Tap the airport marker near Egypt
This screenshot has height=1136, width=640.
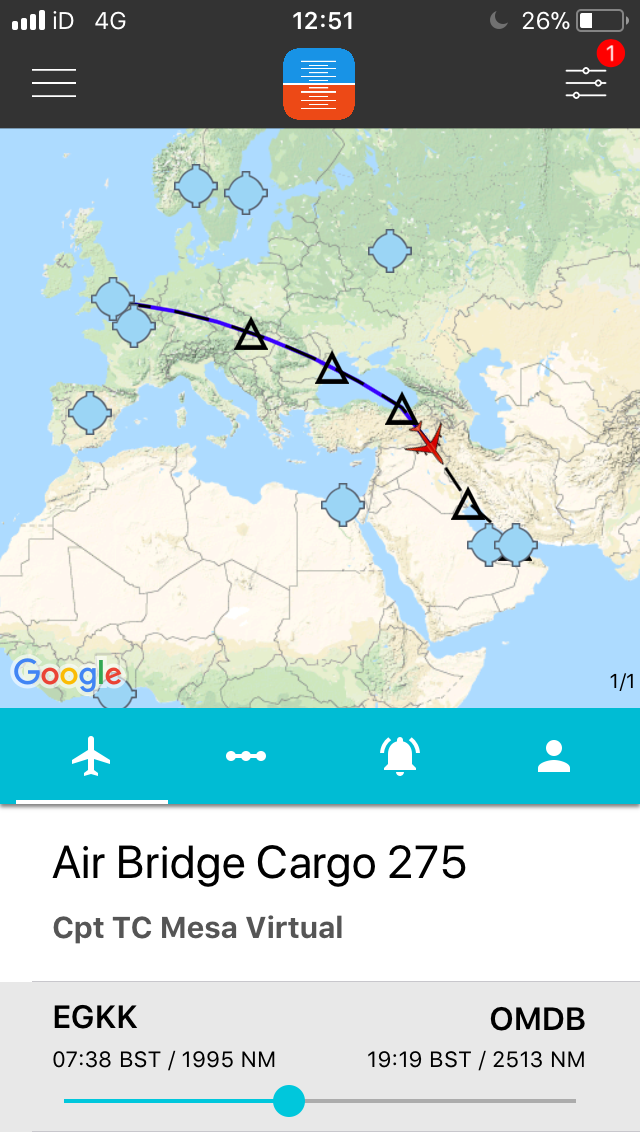[x=343, y=504]
